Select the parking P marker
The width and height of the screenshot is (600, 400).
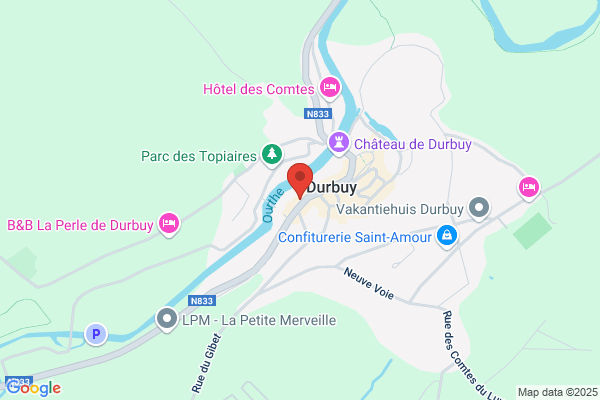click(96, 334)
